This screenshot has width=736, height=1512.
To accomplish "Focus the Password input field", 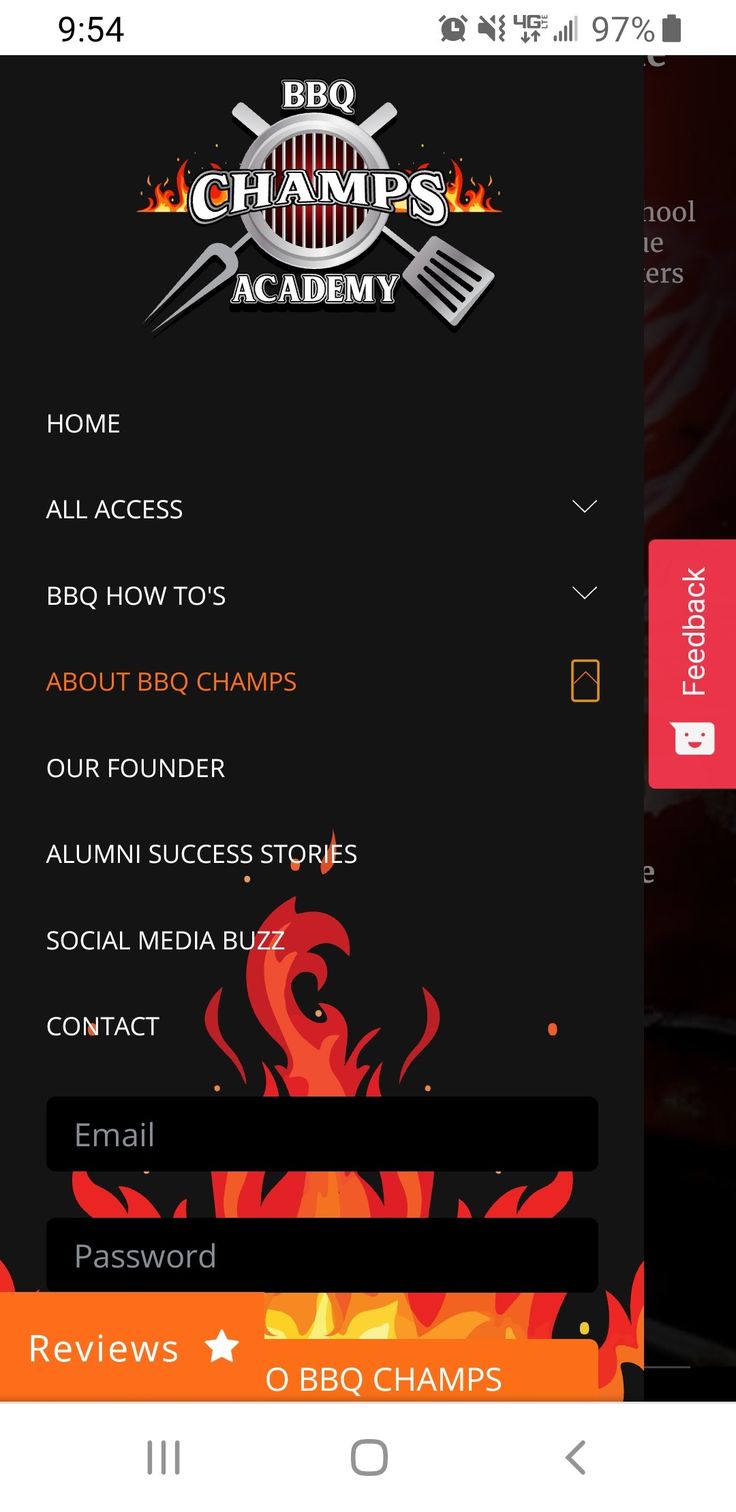I will coord(322,1255).
